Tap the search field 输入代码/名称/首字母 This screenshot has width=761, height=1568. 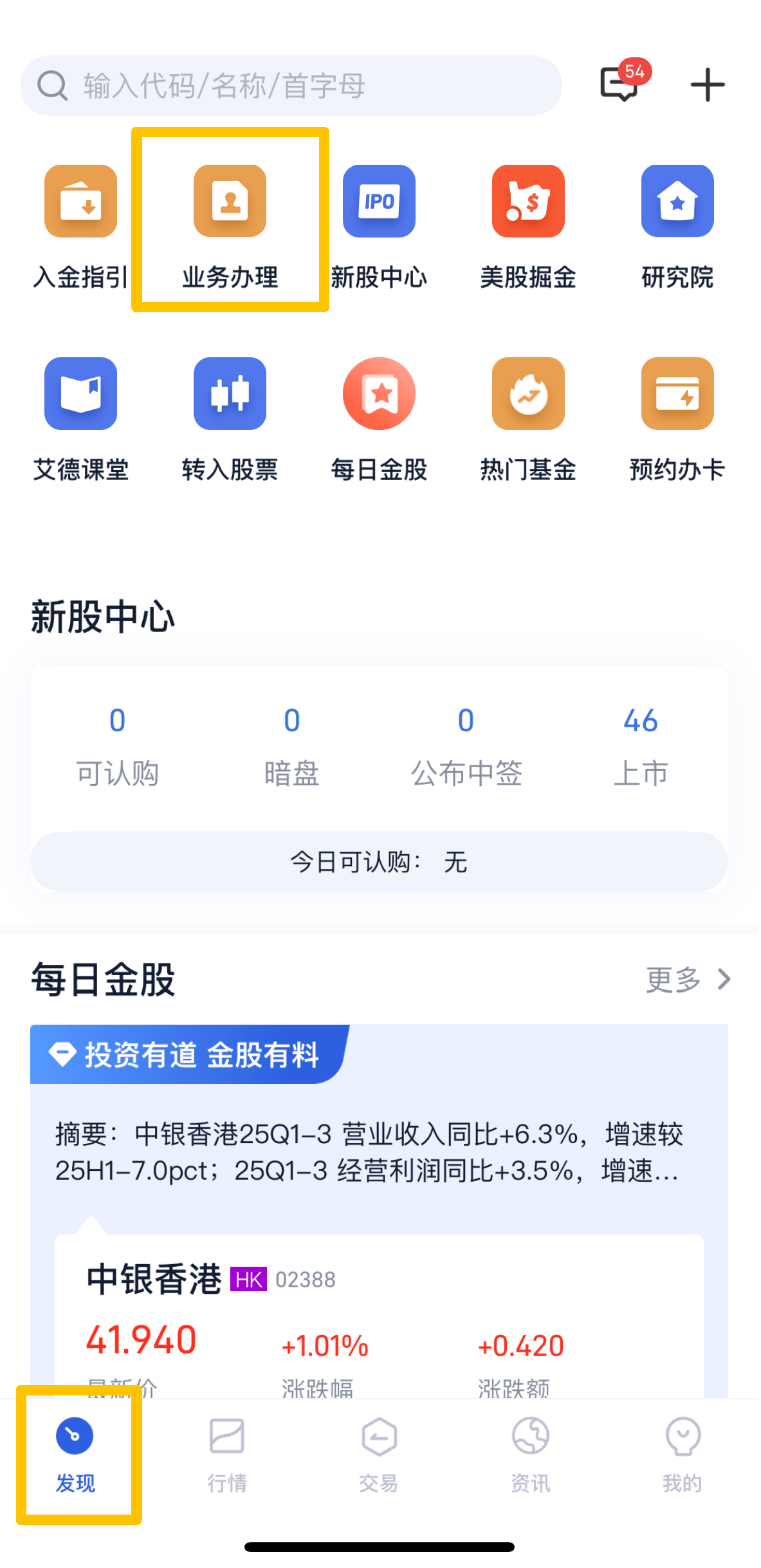coord(291,84)
